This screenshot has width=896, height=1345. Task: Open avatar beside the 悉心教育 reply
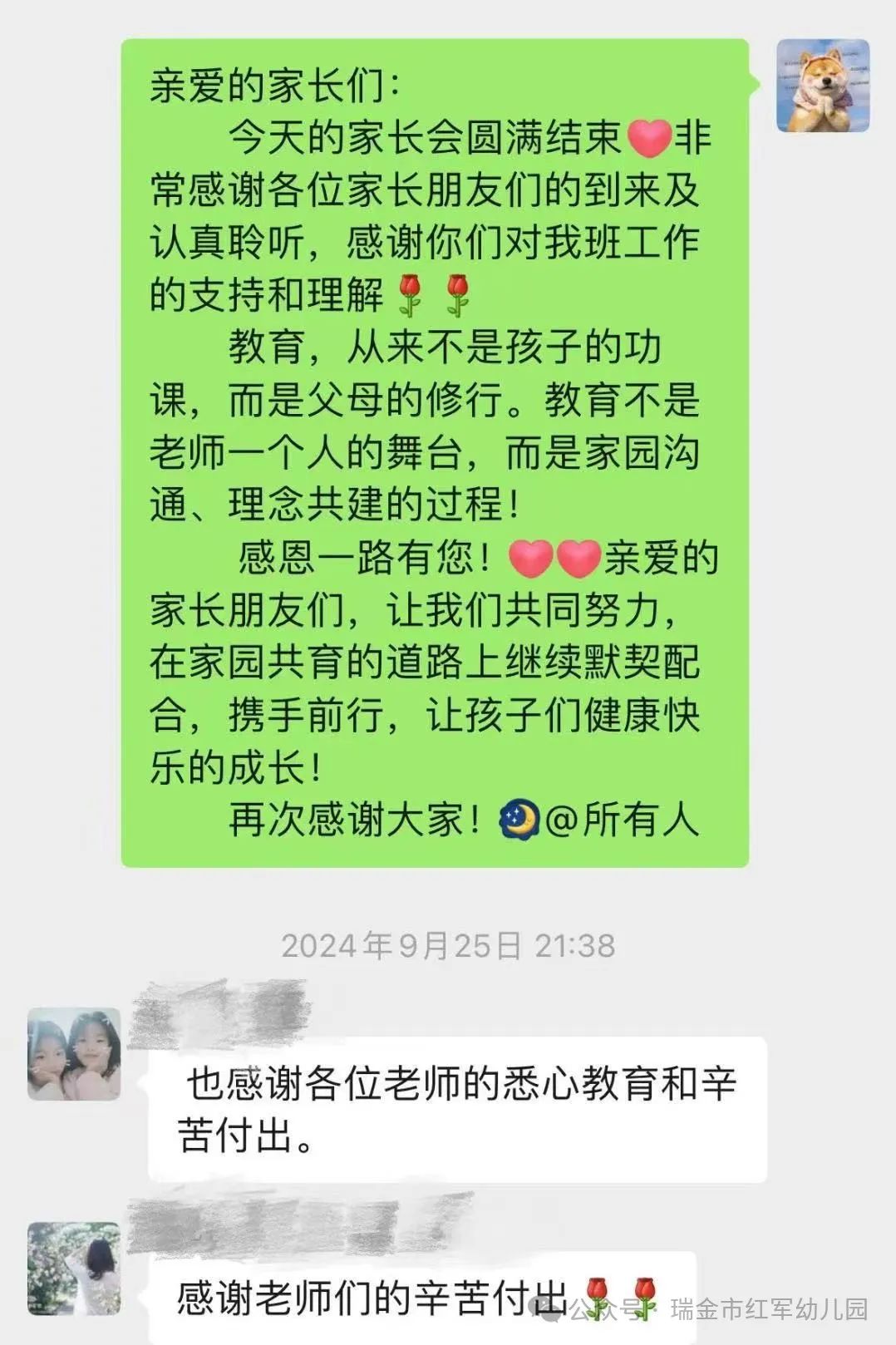point(74,1054)
